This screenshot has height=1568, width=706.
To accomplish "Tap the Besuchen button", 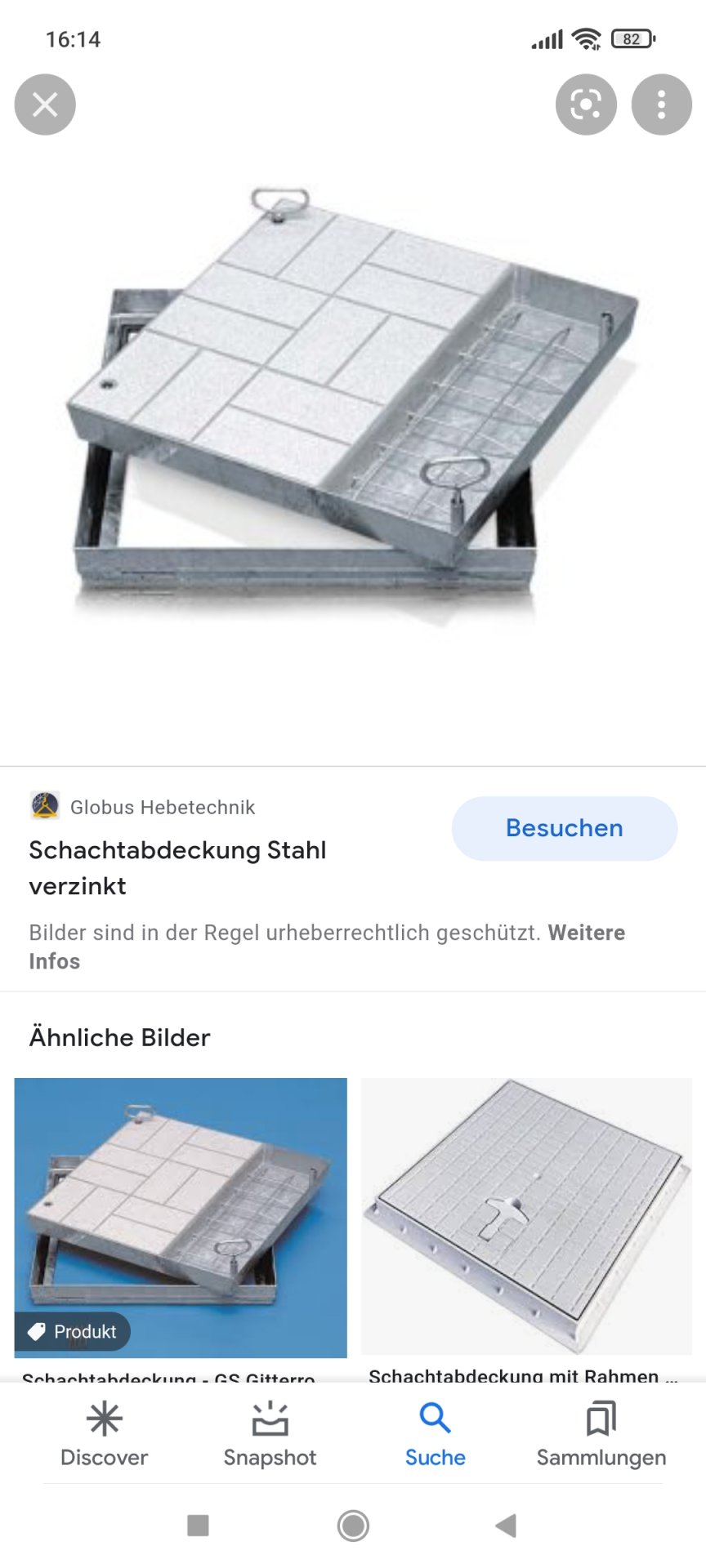I will (564, 828).
